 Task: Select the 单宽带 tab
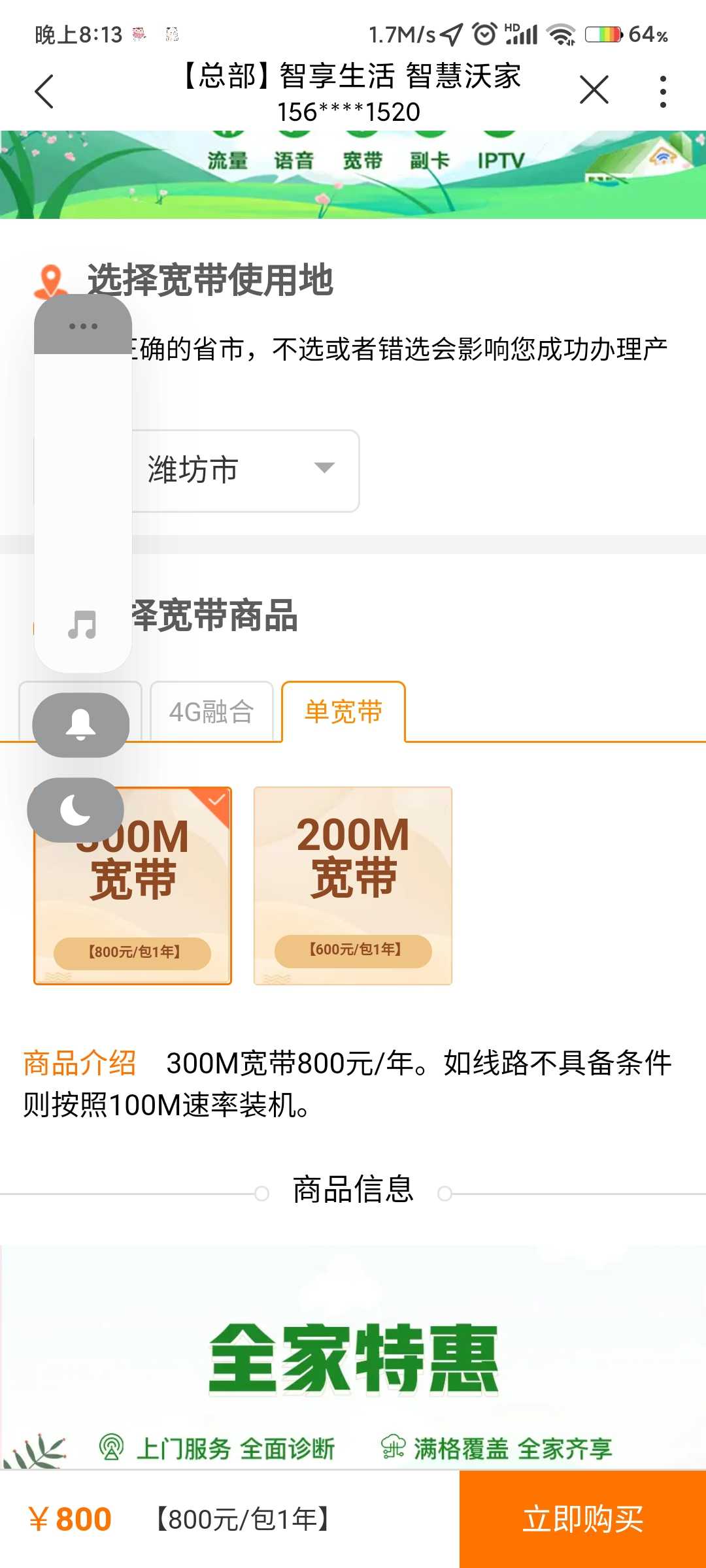(343, 712)
